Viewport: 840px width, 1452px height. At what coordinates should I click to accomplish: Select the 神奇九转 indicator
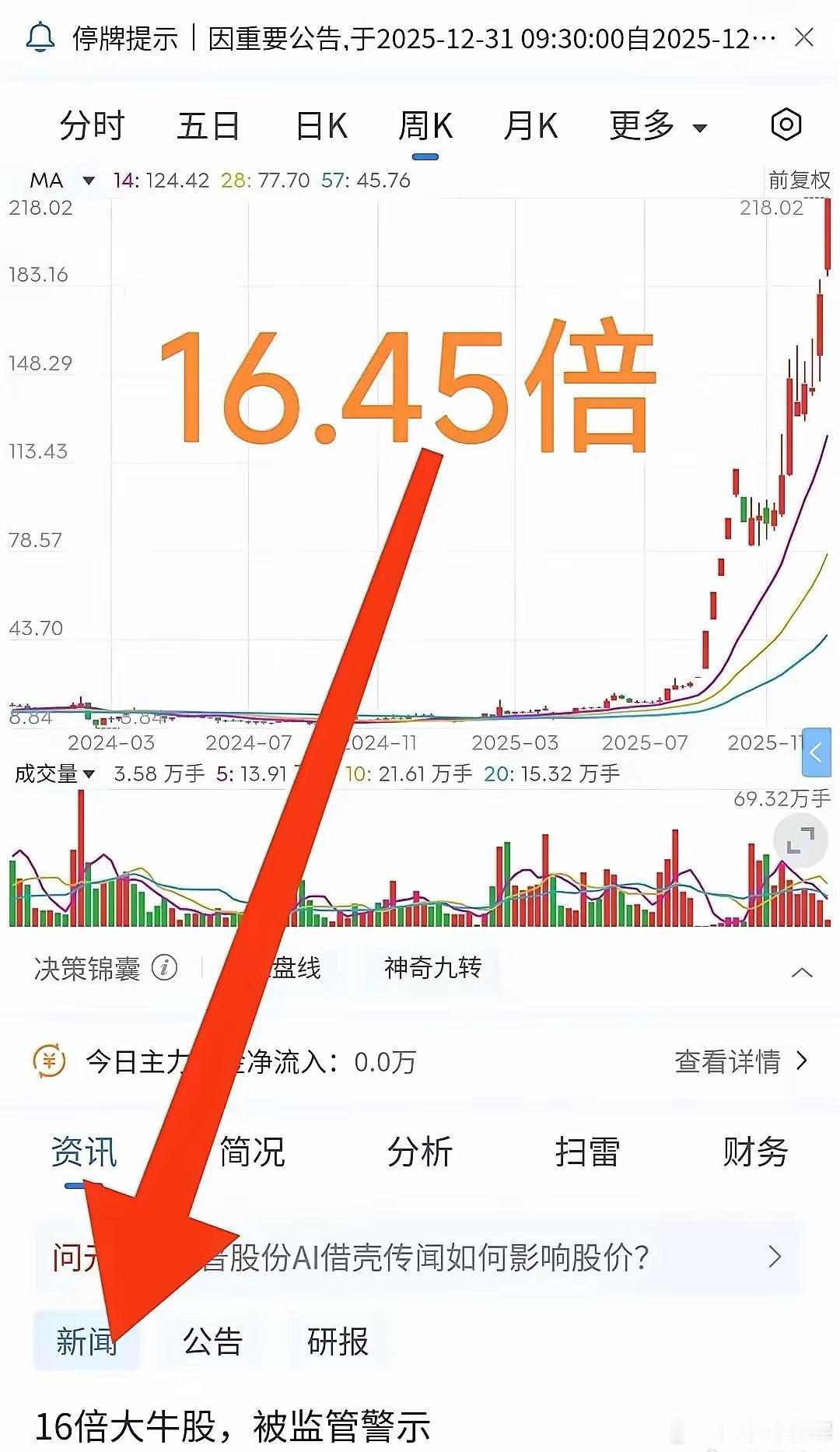pos(432,968)
